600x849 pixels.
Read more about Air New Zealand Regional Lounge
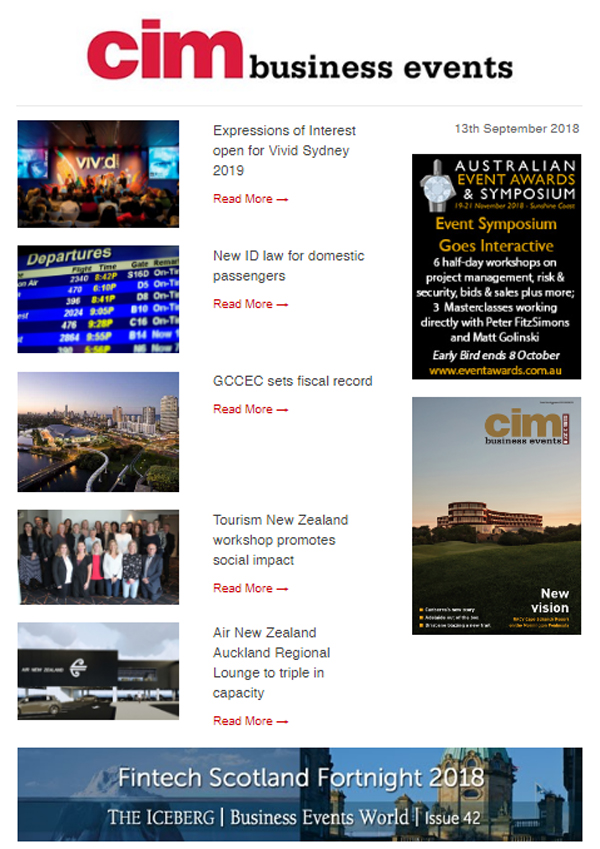250,721
